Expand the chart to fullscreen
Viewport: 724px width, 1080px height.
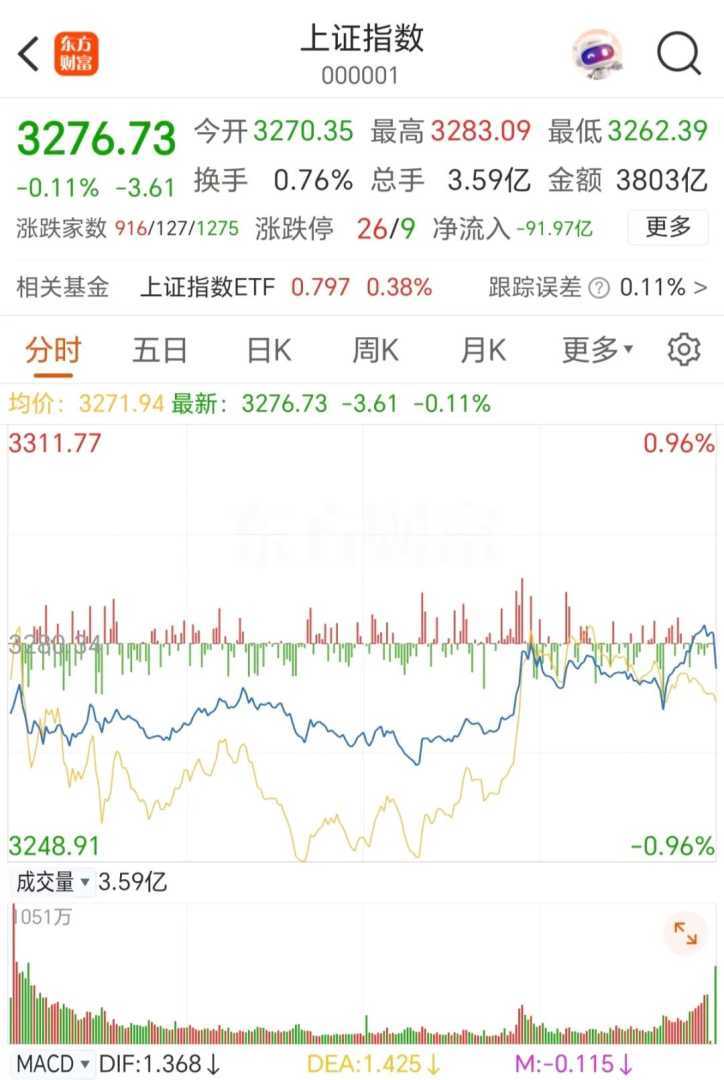685,935
